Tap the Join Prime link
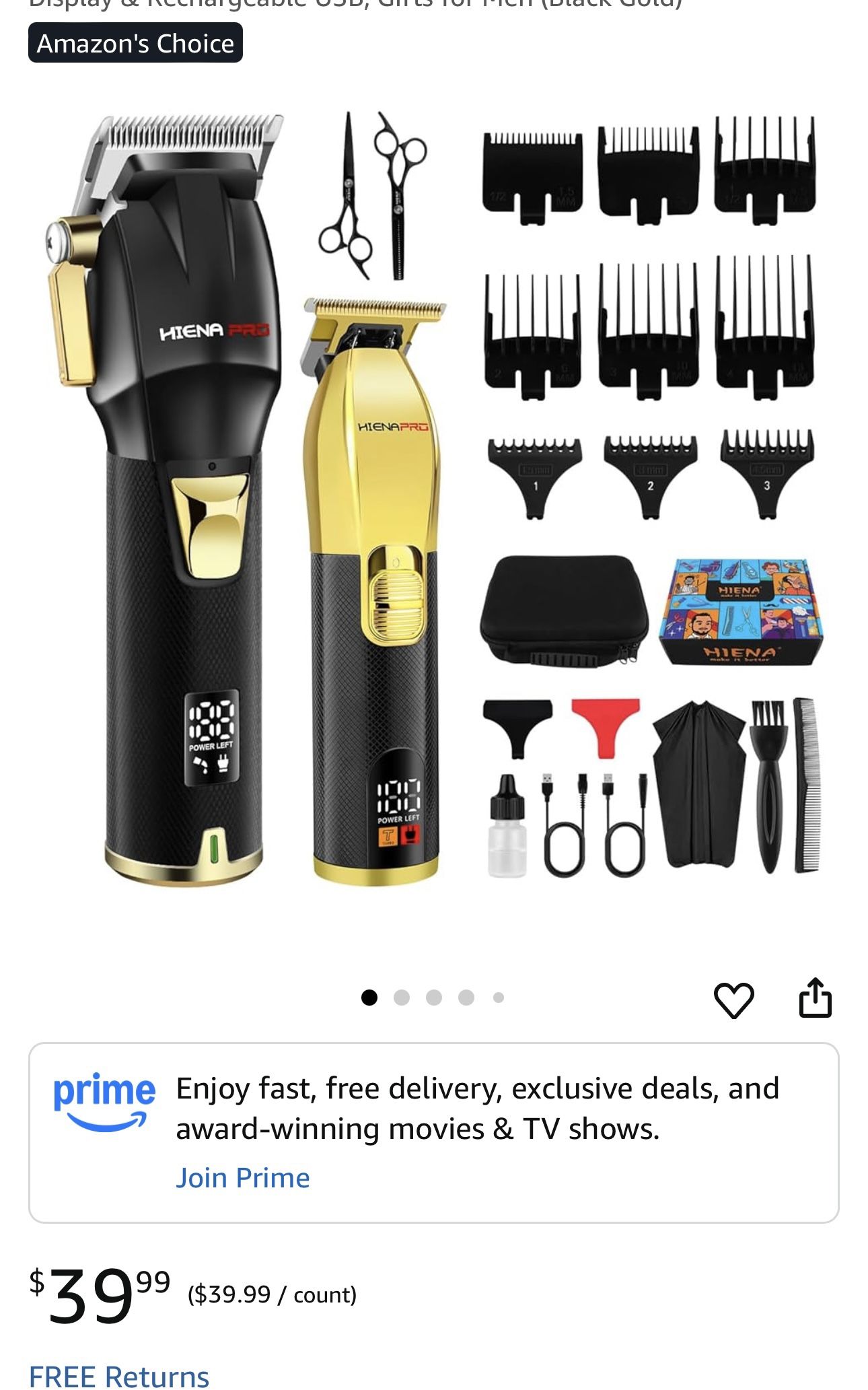 point(242,1178)
